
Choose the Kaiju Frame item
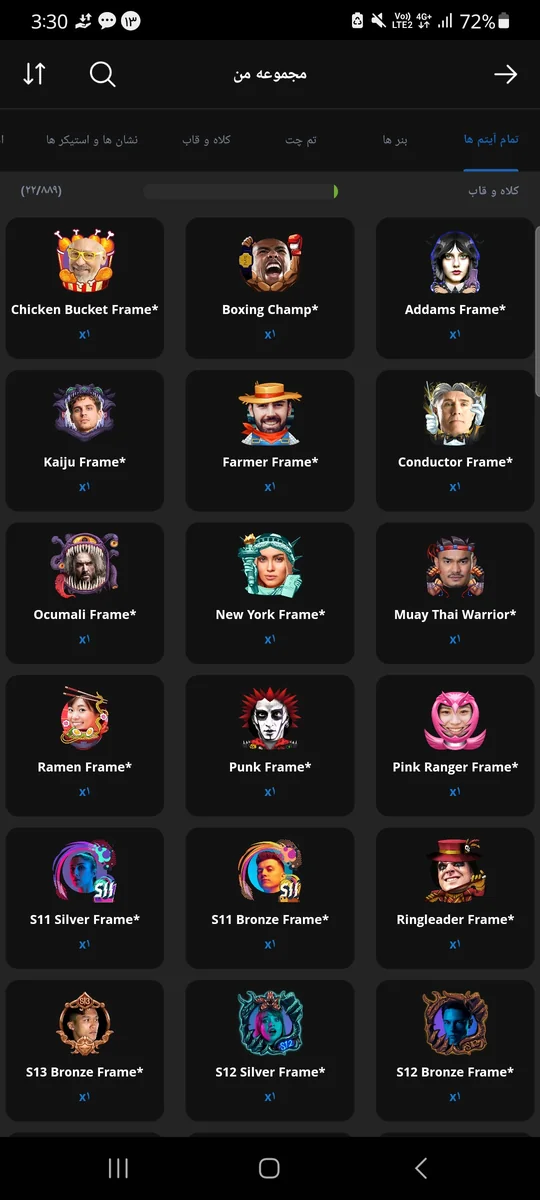tap(85, 440)
